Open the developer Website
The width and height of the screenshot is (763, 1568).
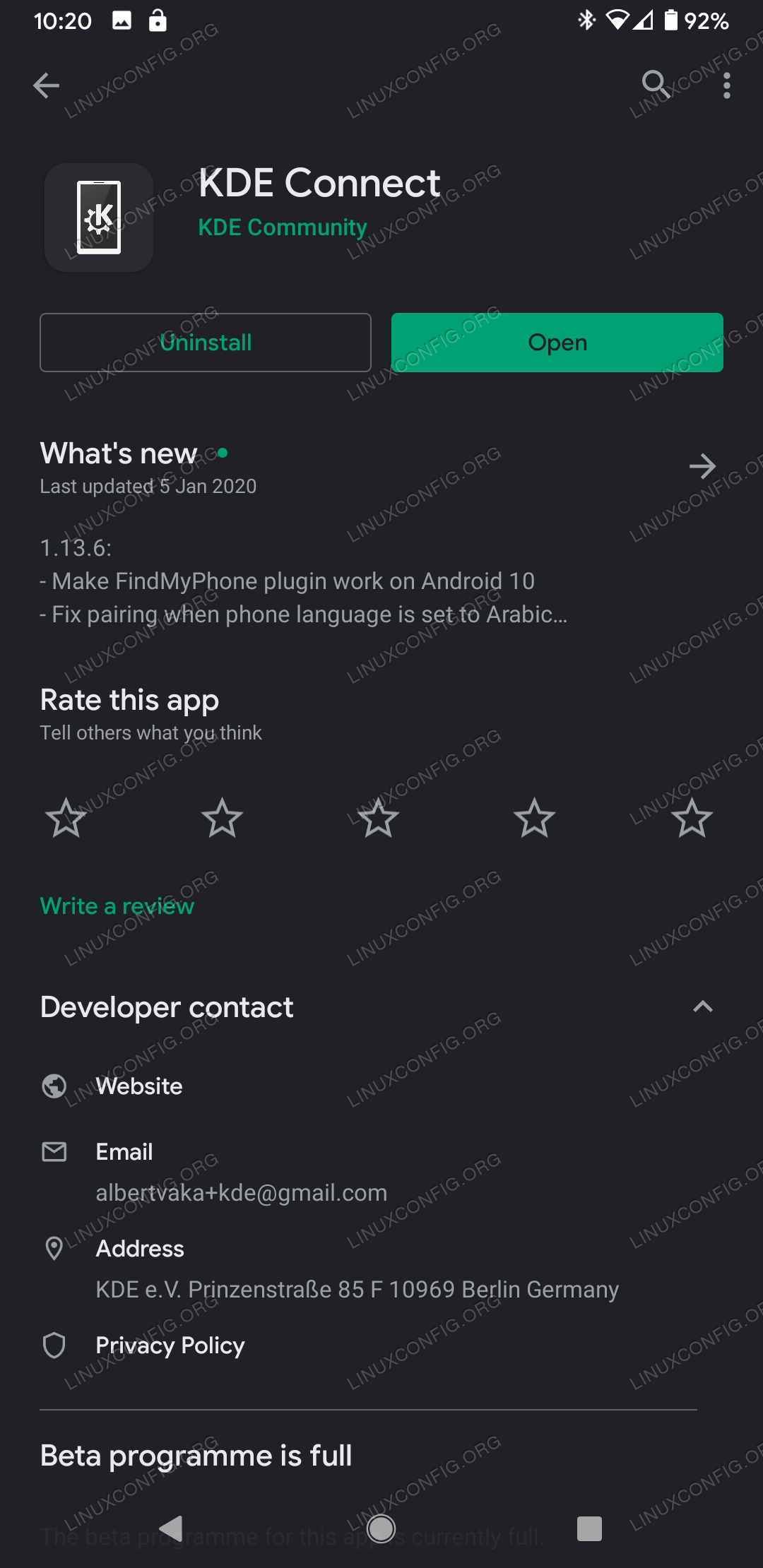[139, 1086]
